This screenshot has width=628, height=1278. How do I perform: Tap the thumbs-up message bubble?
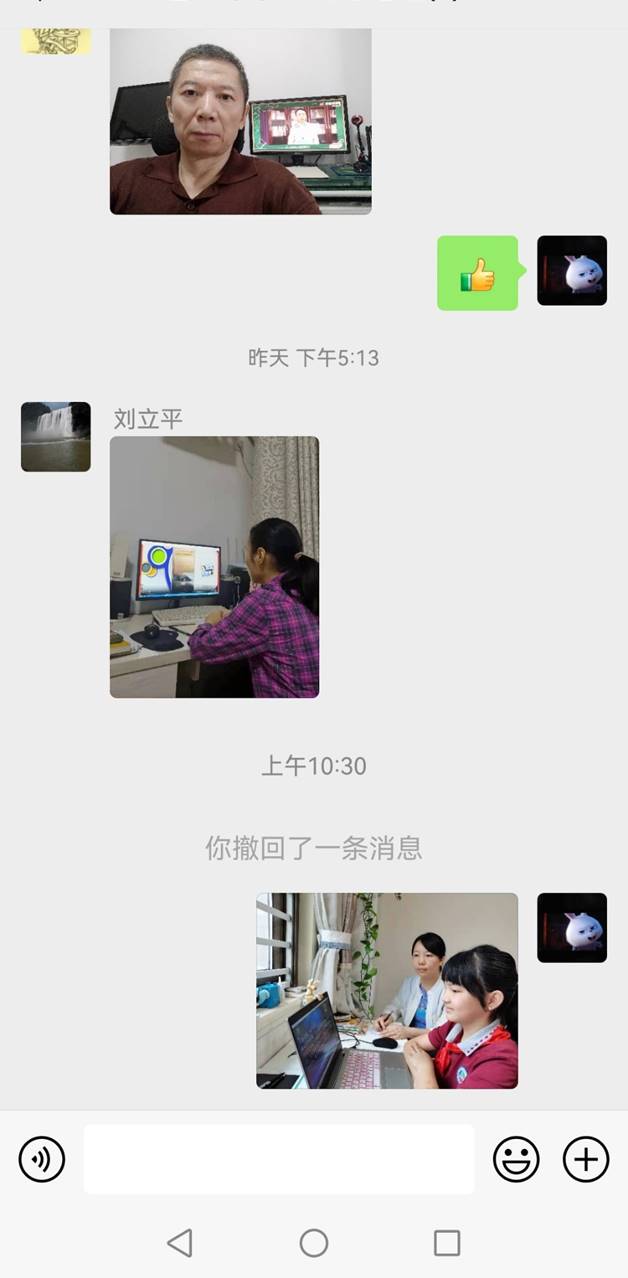point(478,273)
